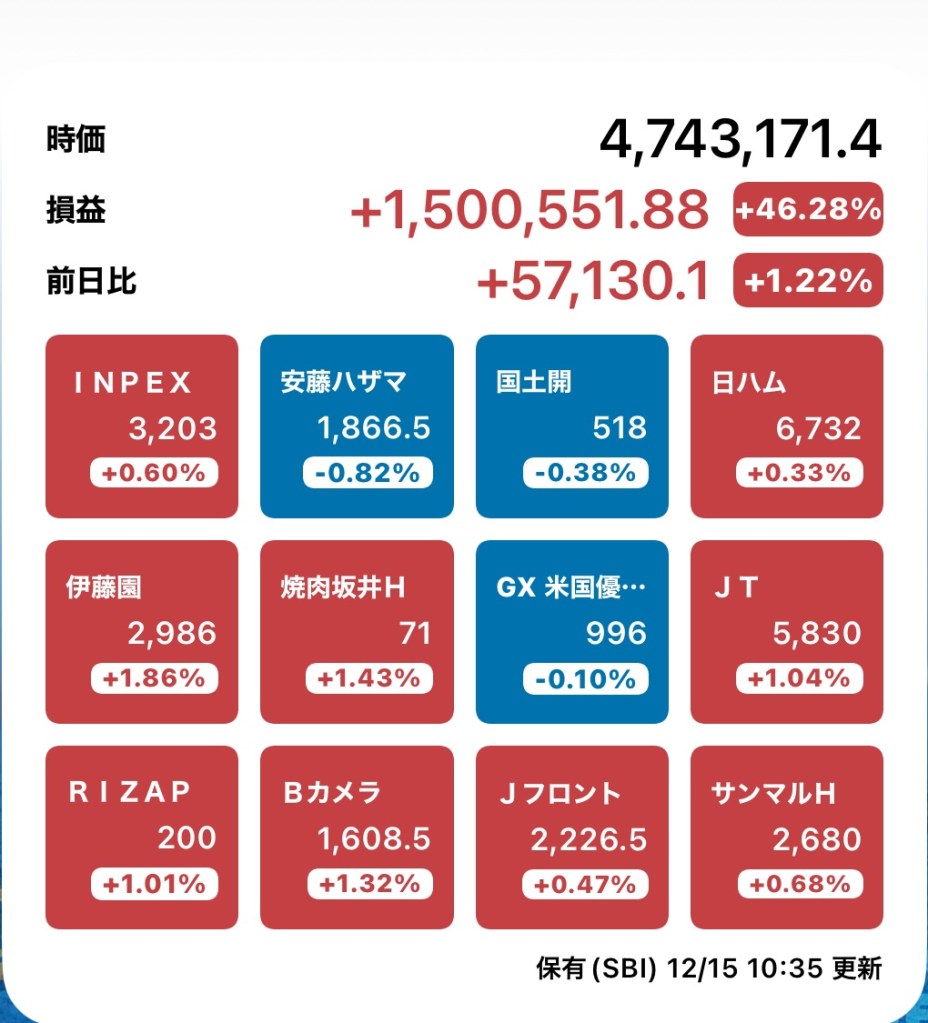Open the サンマルH stock tile
928x1023 pixels.
[787, 837]
